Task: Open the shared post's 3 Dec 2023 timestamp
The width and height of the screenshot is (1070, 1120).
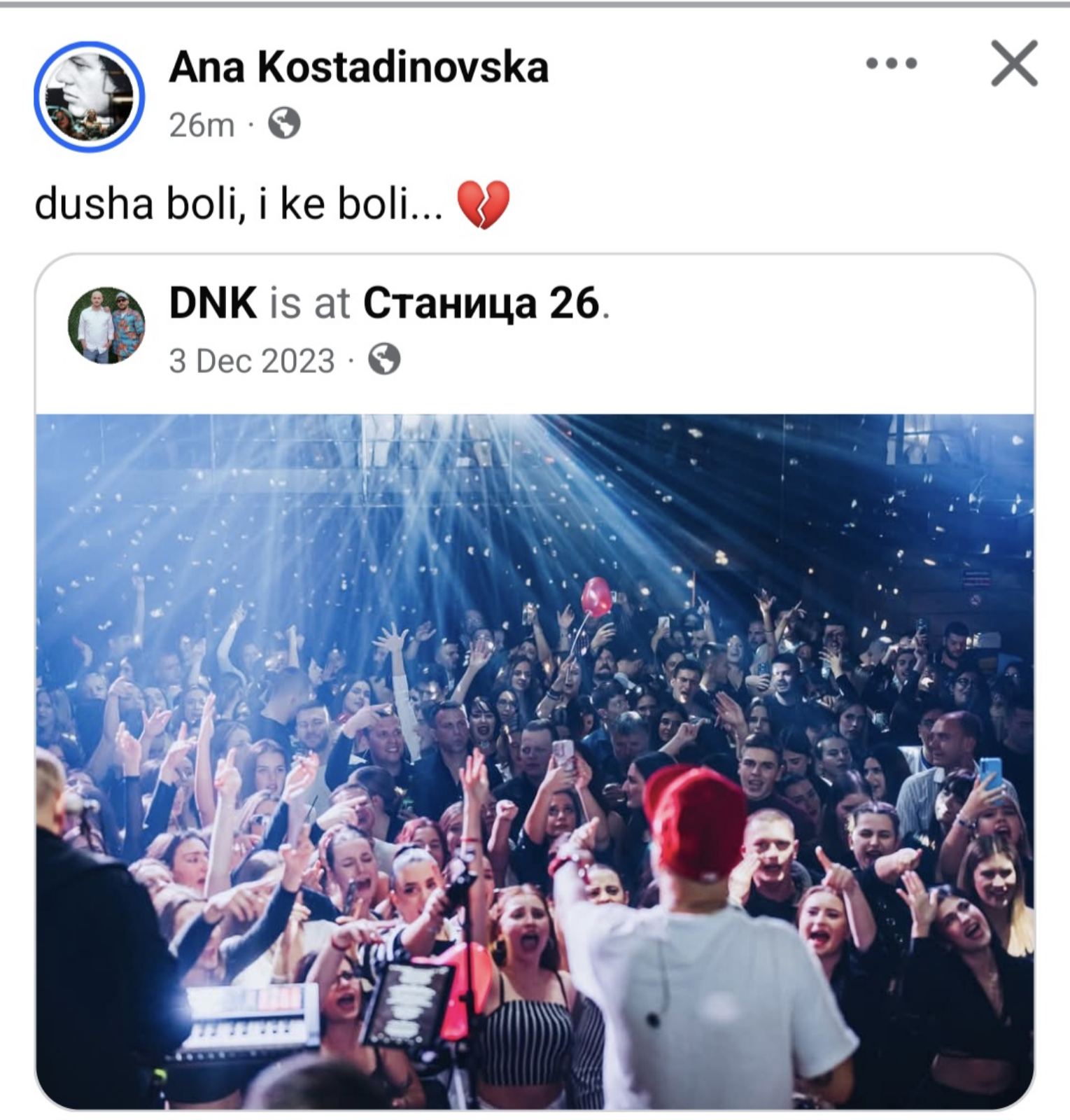Action: (x=252, y=361)
